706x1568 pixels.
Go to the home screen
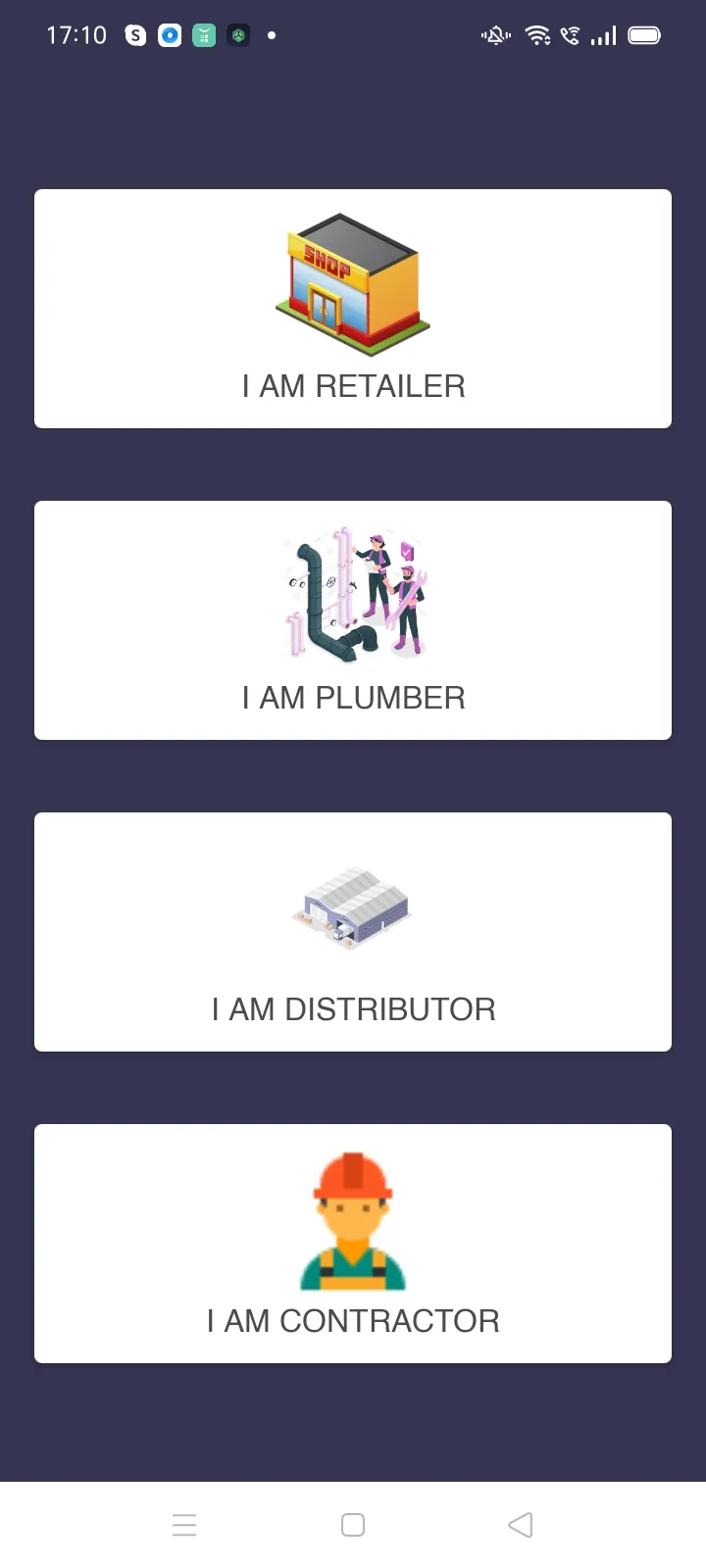[x=353, y=1525]
